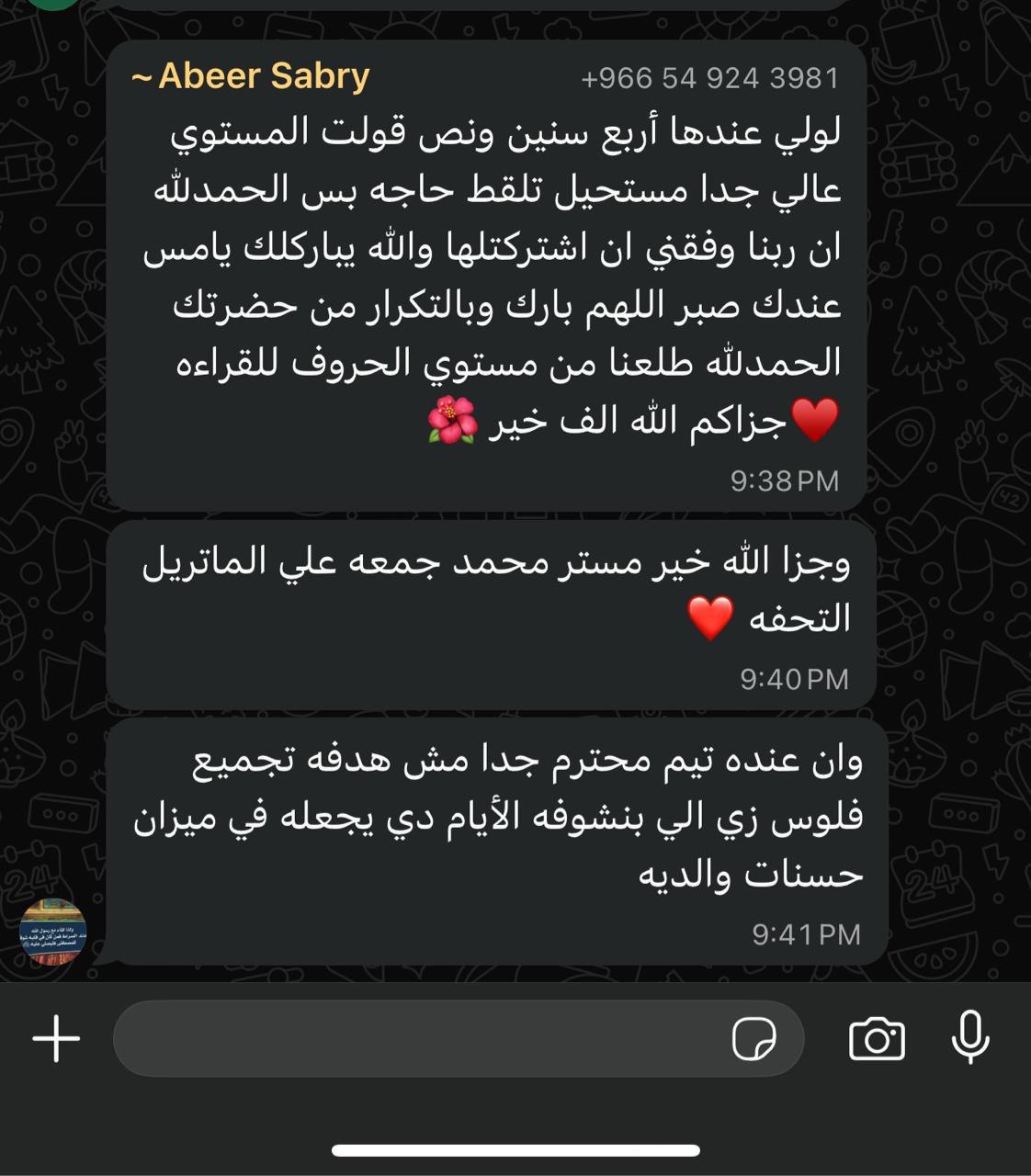Open the sender's profile picture
The width and height of the screenshot is (1031, 1176).
pos(53,932)
